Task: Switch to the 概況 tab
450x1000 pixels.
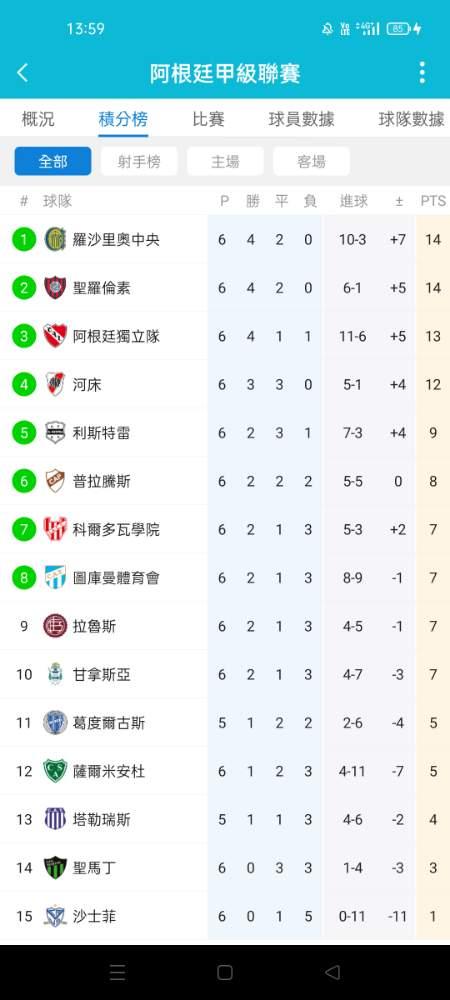Action: coord(38,119)
